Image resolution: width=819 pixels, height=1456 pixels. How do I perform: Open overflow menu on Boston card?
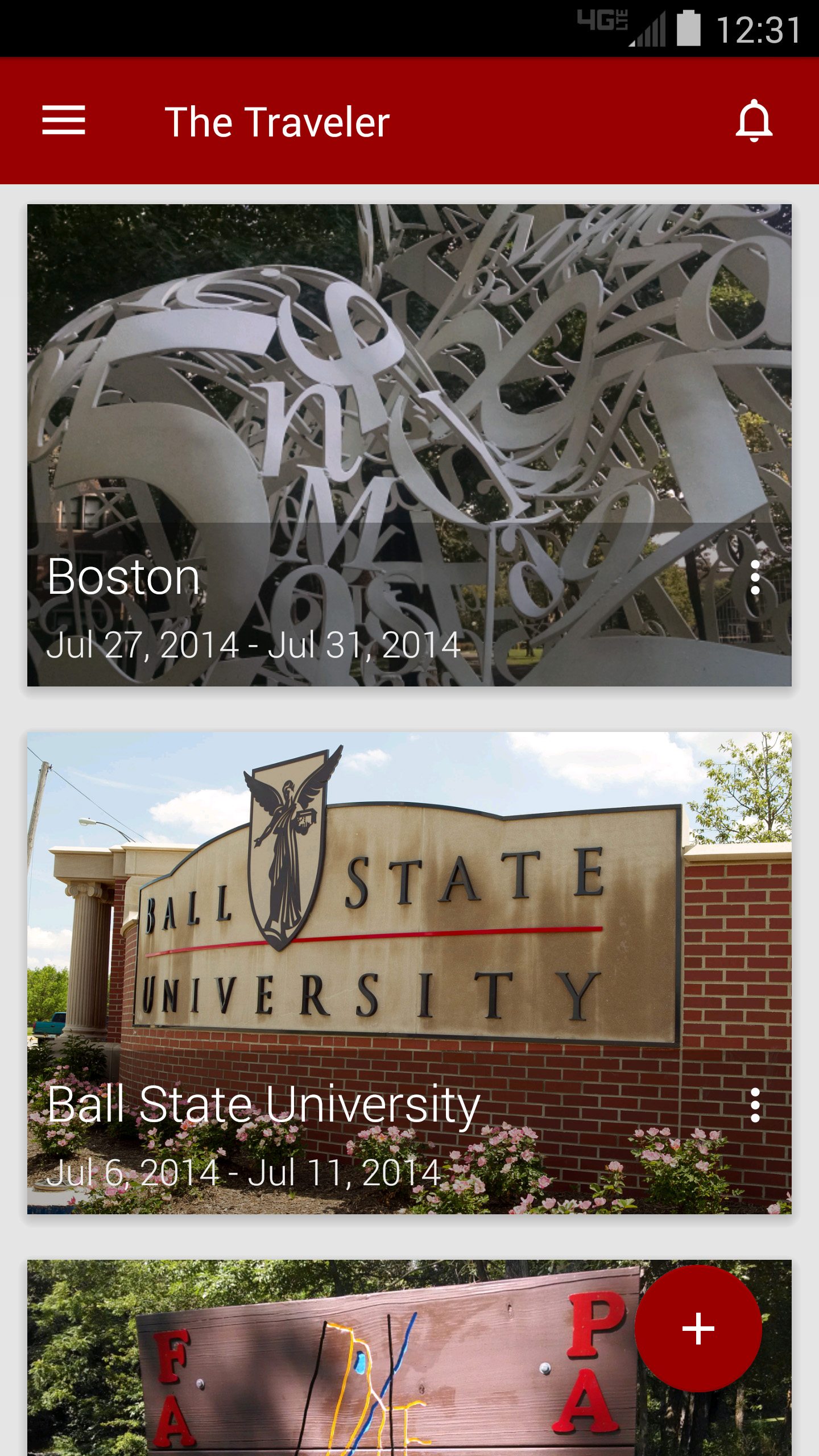[755, 577]
